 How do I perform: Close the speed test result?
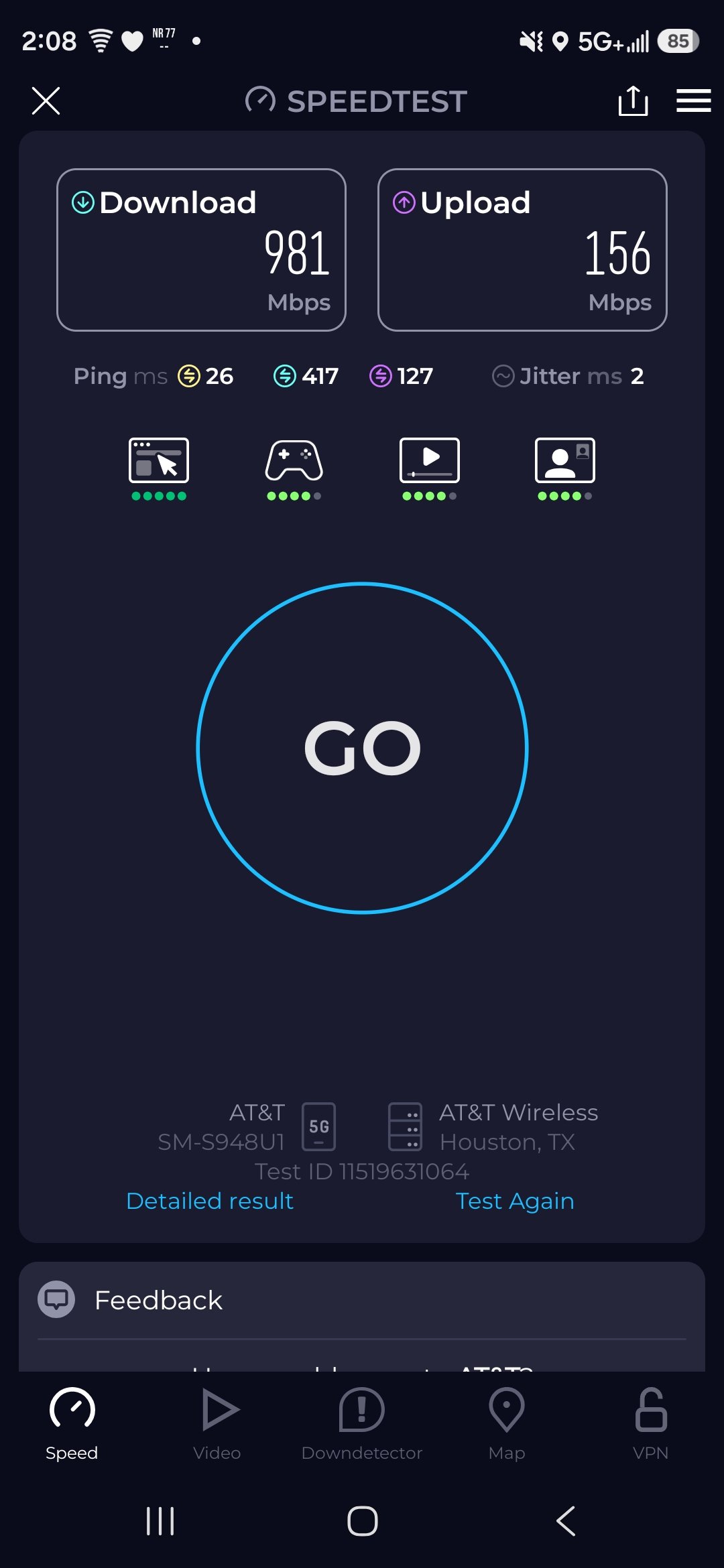(46, 101)
